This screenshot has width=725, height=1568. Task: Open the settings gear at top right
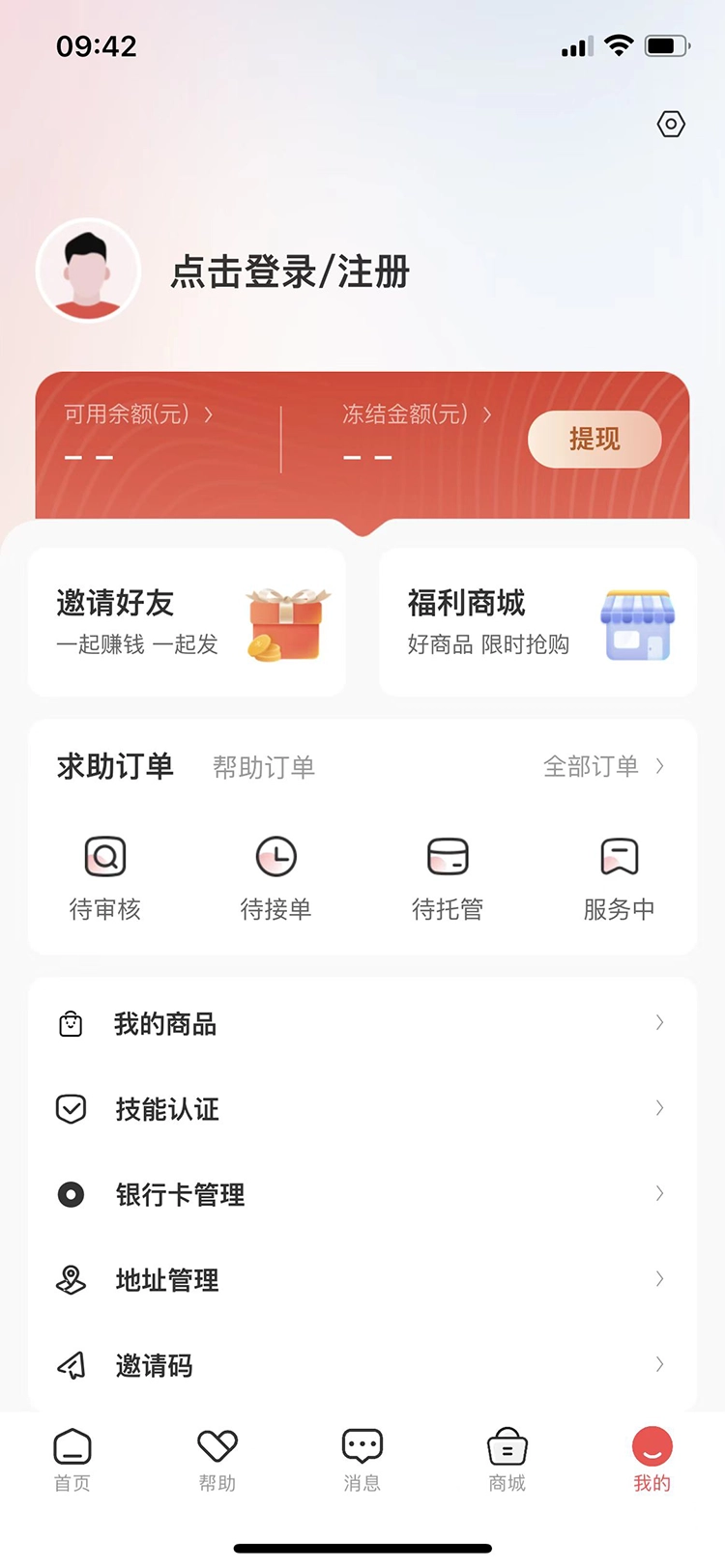[671, 124]
